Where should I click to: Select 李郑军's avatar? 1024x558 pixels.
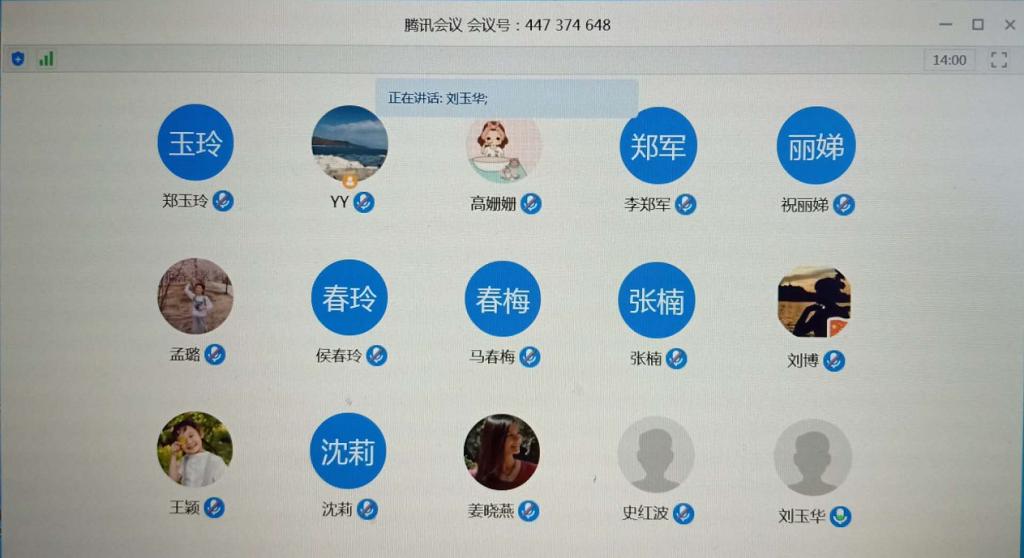(x=657, y=146)
